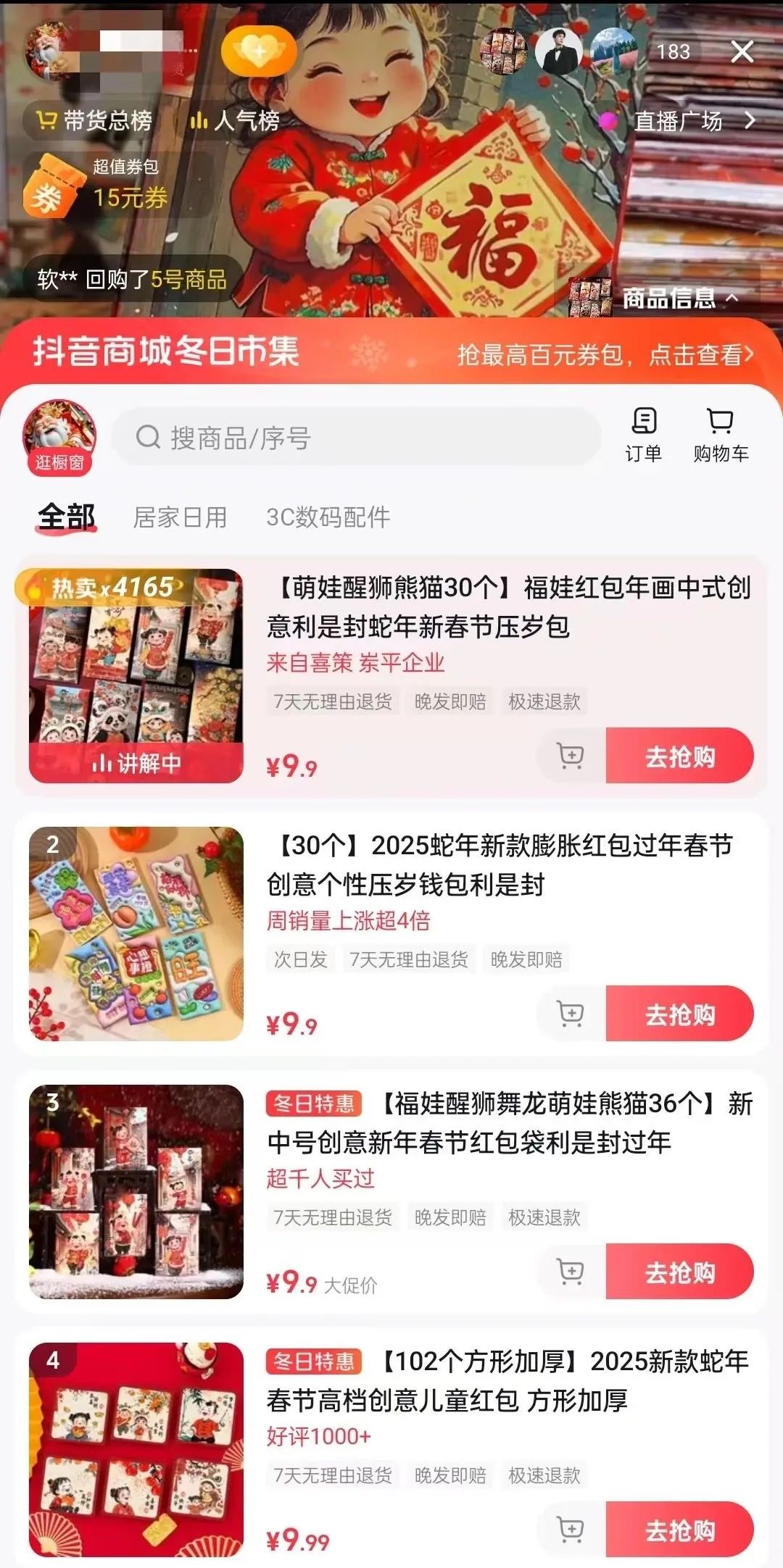Tap 去抢购 for 102个方形加厚 red envelopes

coord(679,1530)
